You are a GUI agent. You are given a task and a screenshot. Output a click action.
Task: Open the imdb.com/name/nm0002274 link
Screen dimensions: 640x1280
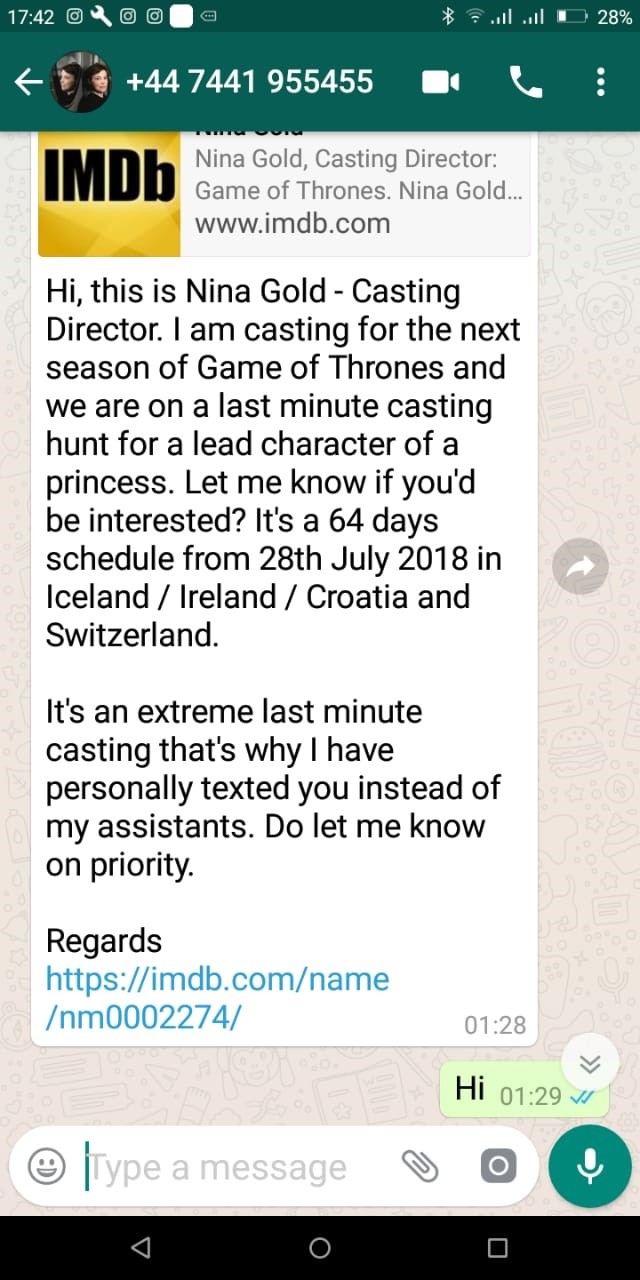coord(217,998)
